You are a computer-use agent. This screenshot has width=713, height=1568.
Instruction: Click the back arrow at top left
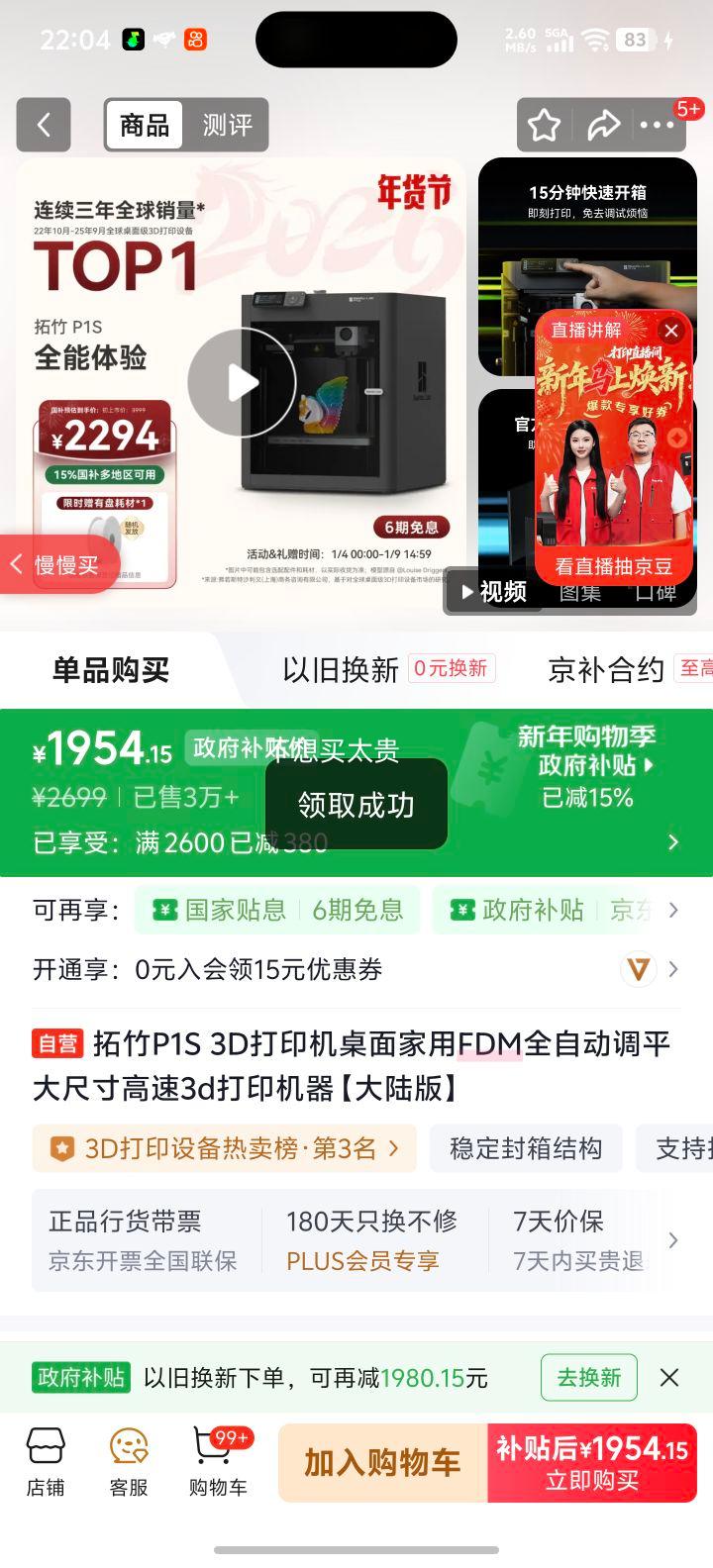coord(44,126)
